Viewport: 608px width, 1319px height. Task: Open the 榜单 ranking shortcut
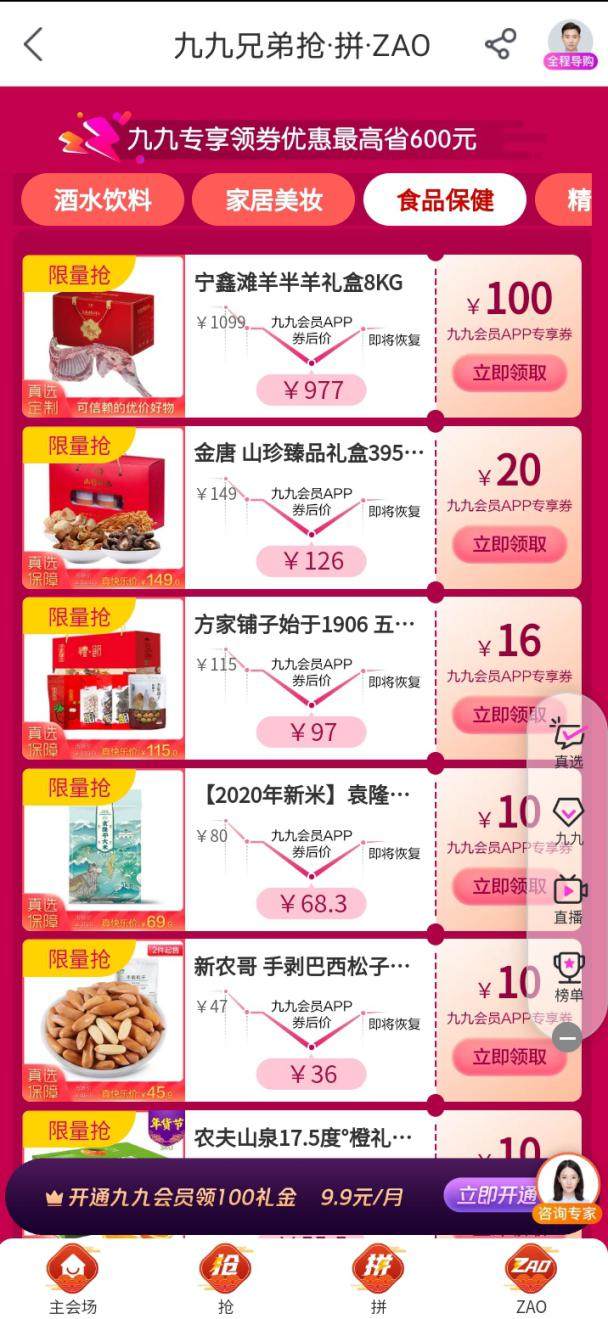(x=569, y=976)
